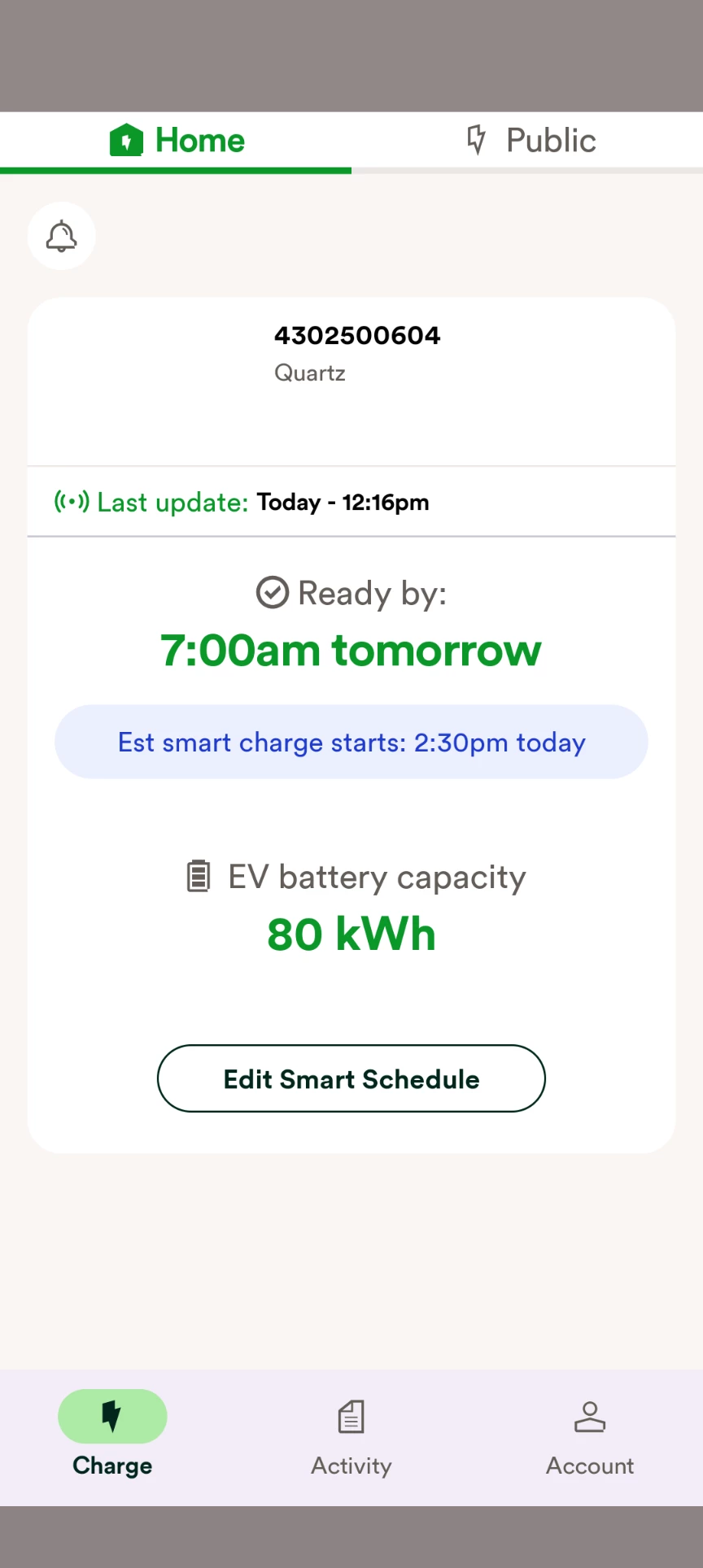Switch to the Public charging tab
Viewport: 703px width, 1568px height.
tap(531, 141)
